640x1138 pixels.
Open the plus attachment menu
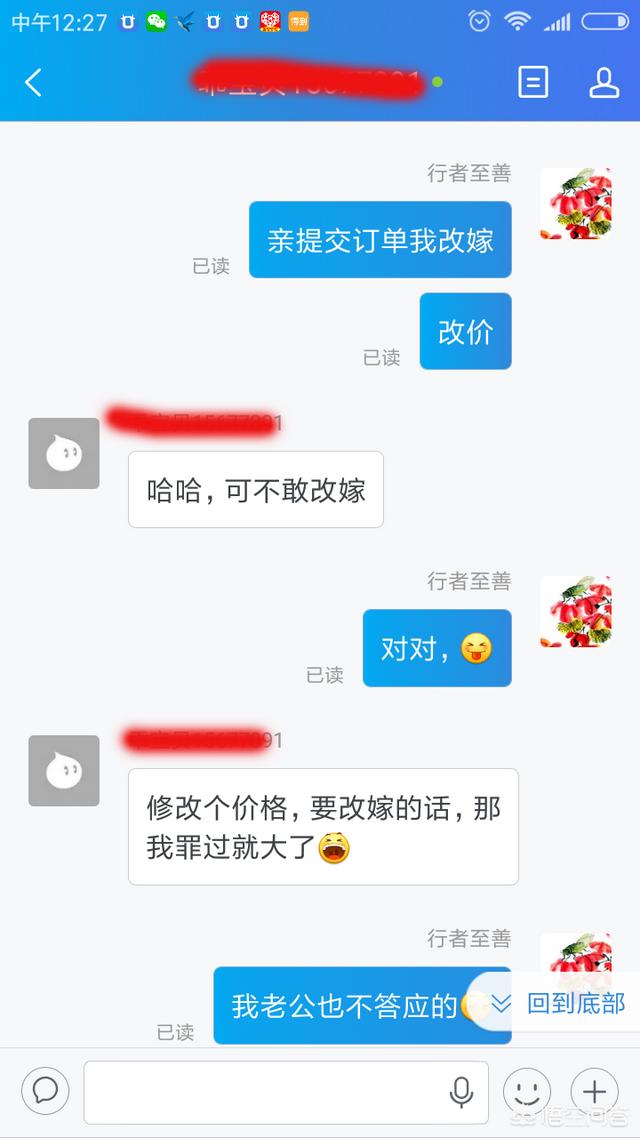pyautogui.click(x=594, y=1091)
